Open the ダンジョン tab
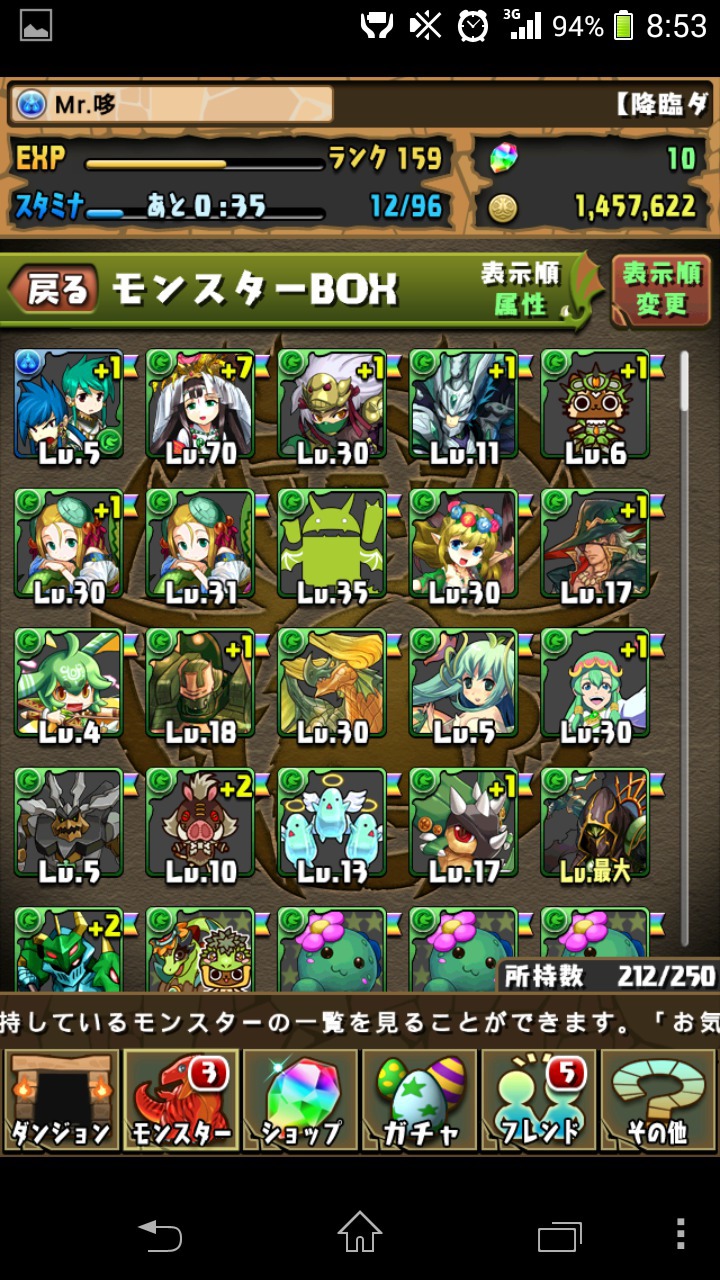The width and height of the screenshot is (720, 1280). pyautogui.click(x=61, y=1100)
